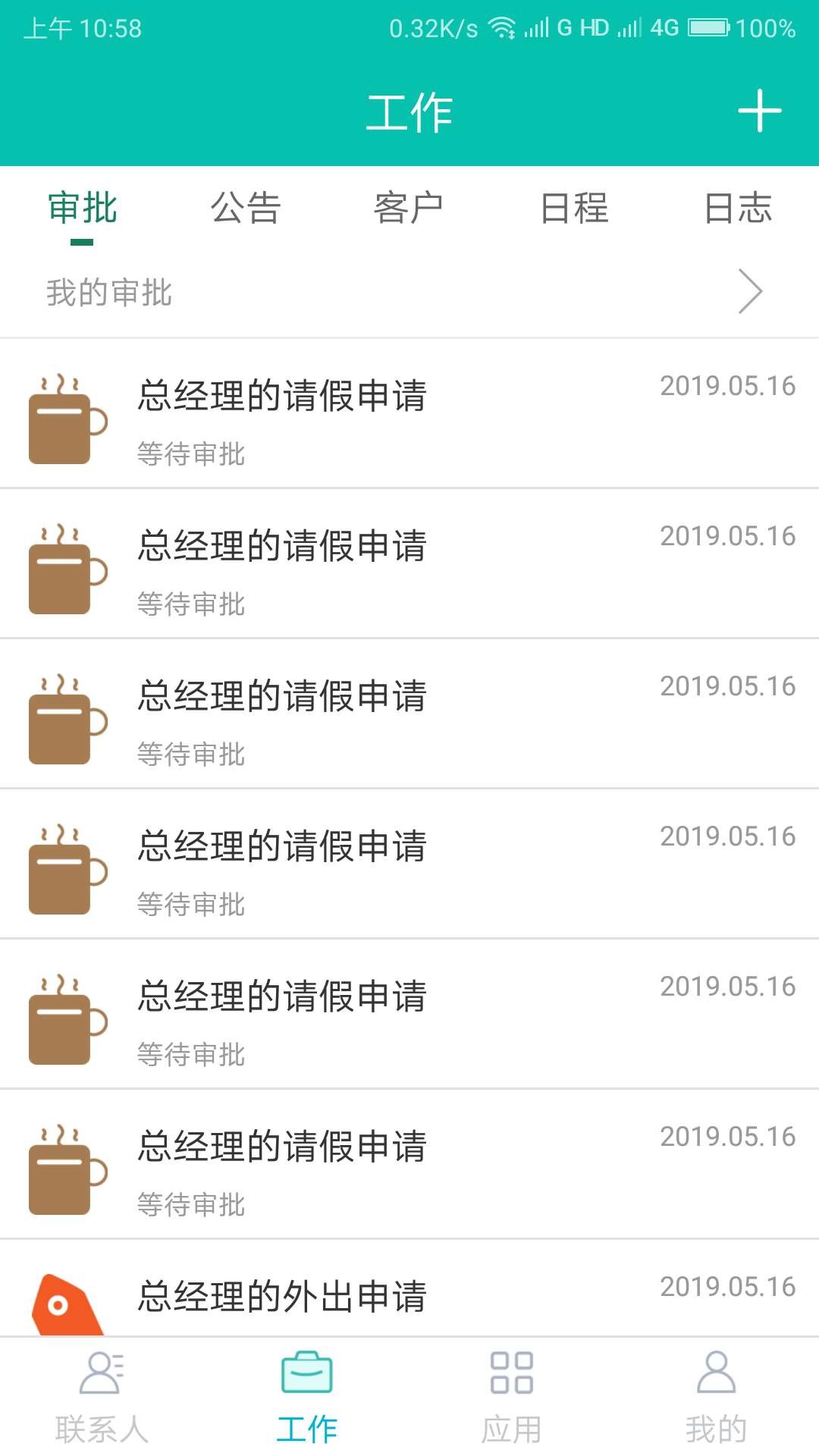Open the 日程 tab
819x1456 pixels.
click(x=574, y=208)
